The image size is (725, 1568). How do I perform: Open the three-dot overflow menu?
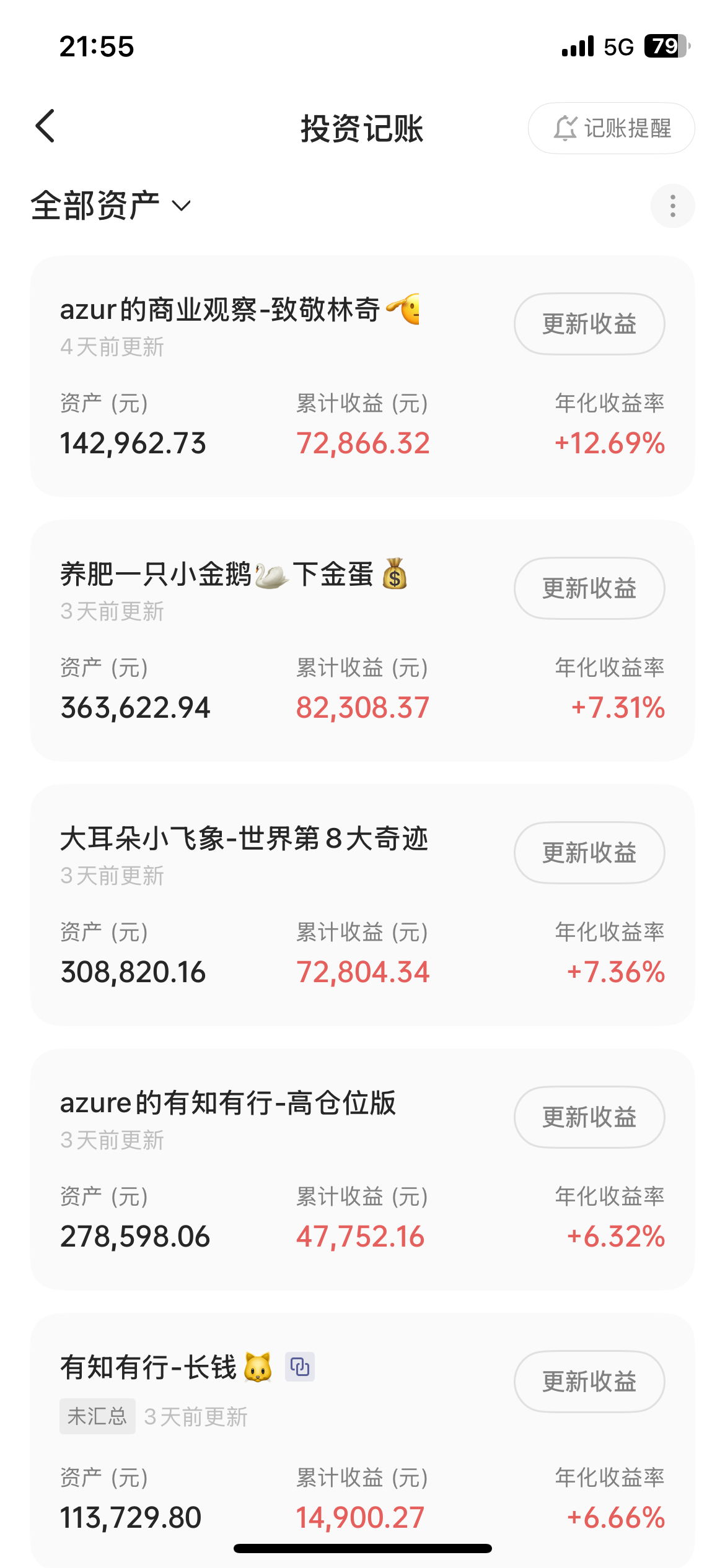tap(672, 206)
